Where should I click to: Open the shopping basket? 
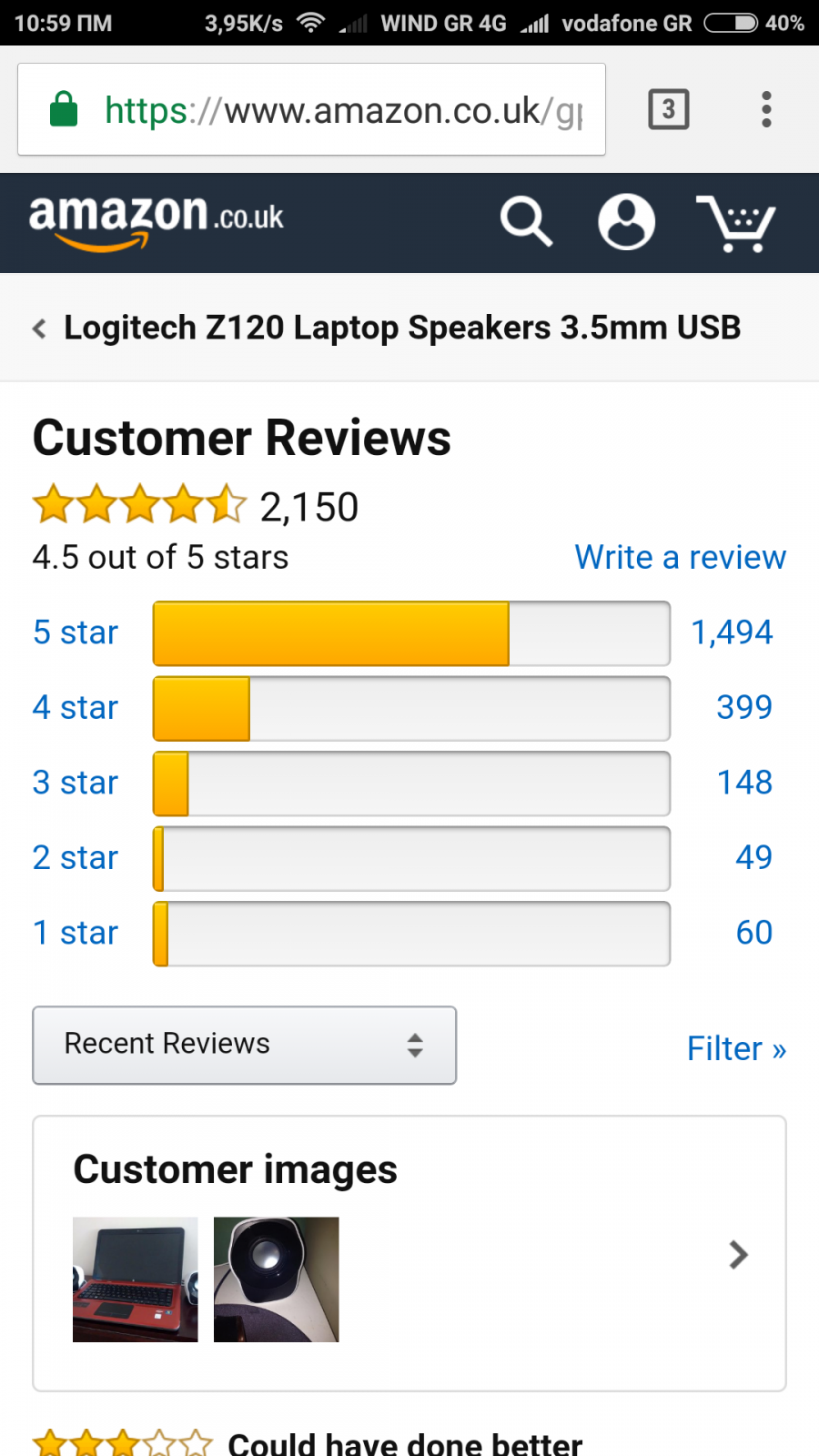736,223
